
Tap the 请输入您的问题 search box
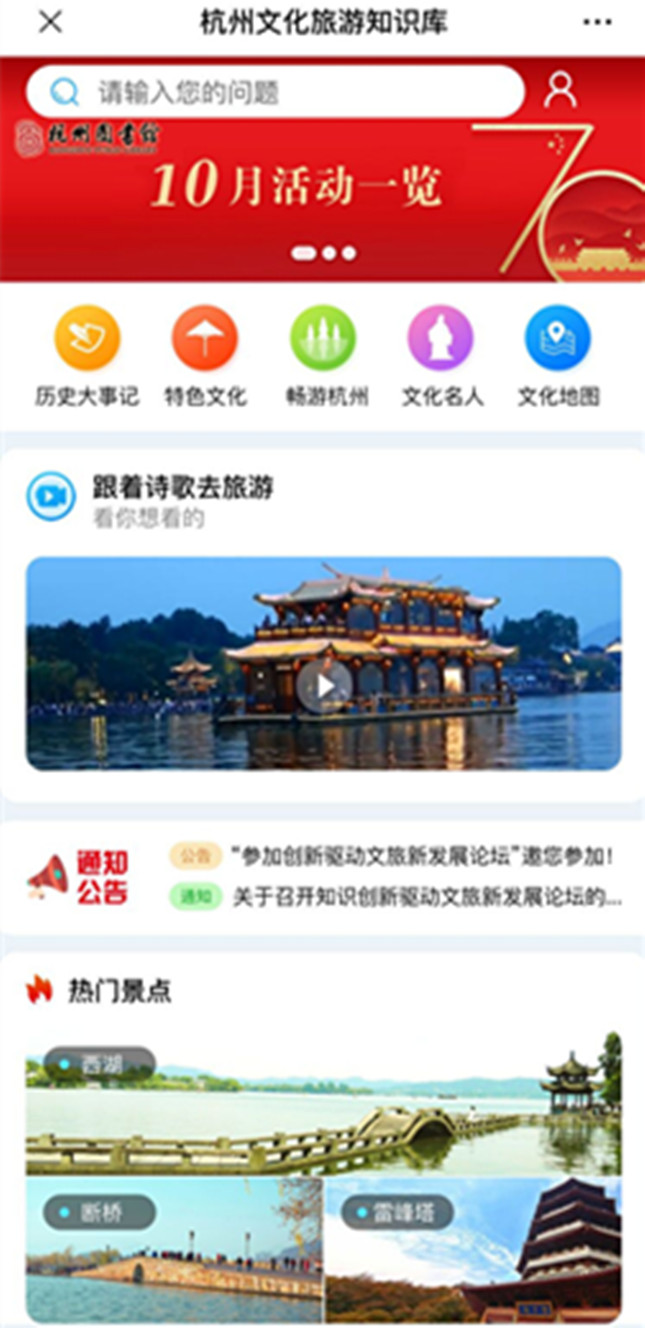coord(275,93)
